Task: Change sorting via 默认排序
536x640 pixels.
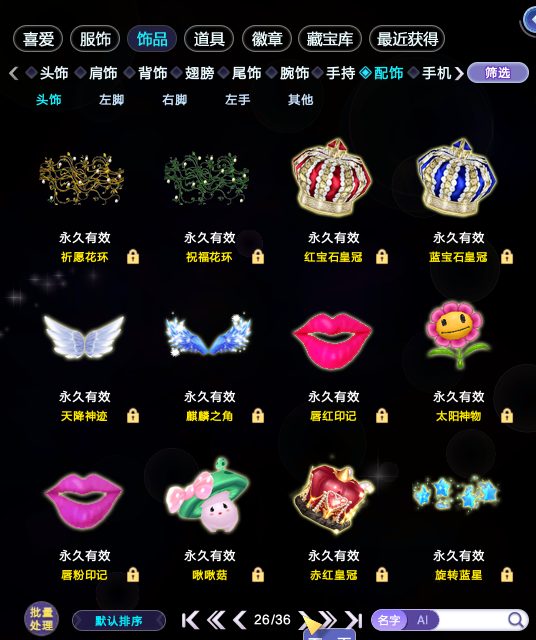Action: 119,621
